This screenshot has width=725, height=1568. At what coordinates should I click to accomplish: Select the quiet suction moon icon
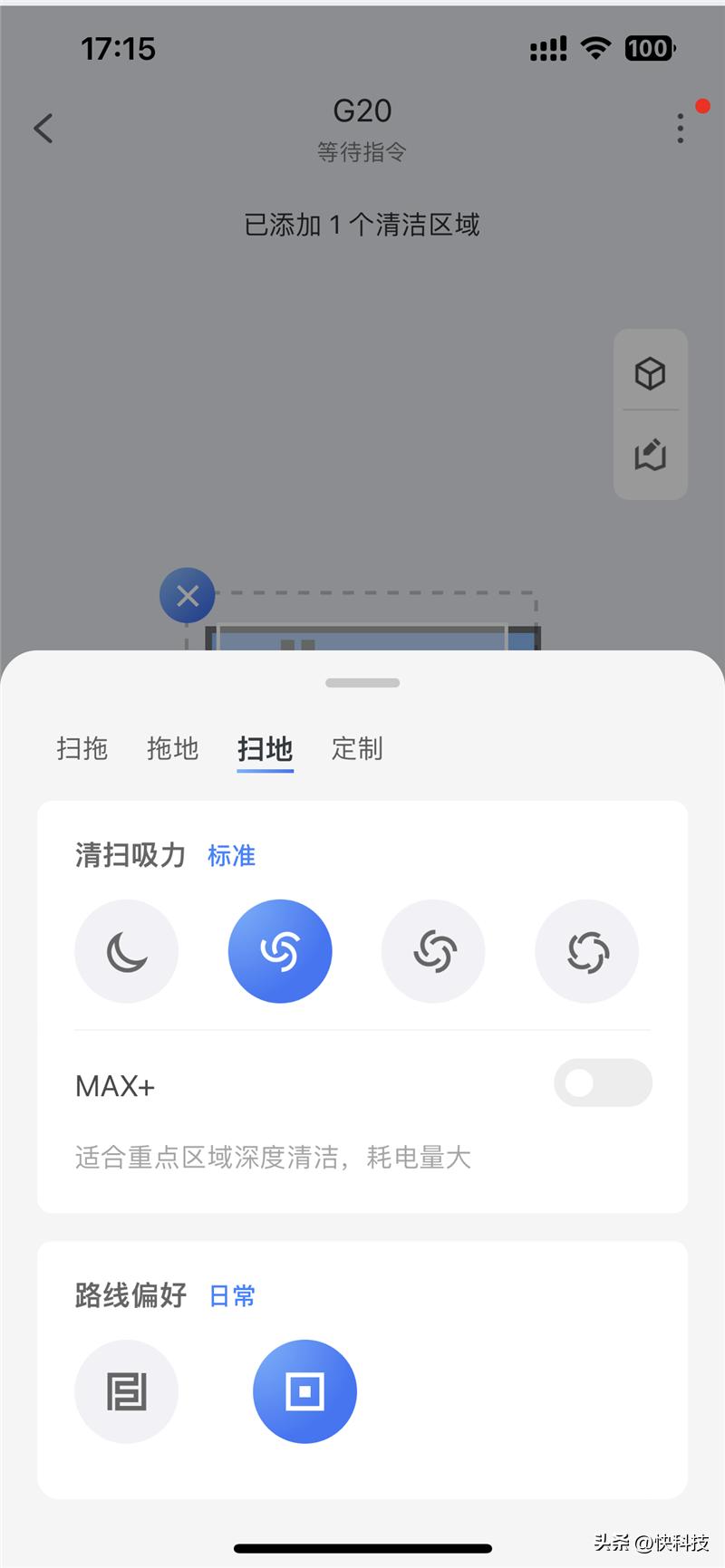click(127, 951)
